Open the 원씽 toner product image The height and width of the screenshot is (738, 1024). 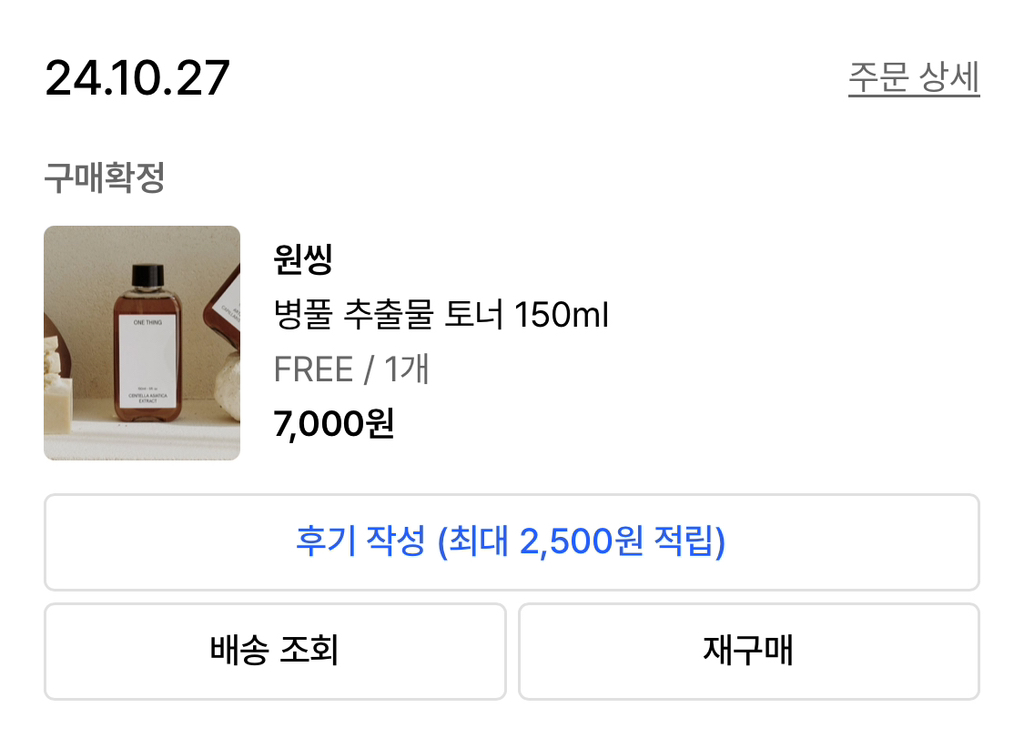[142, 343]
